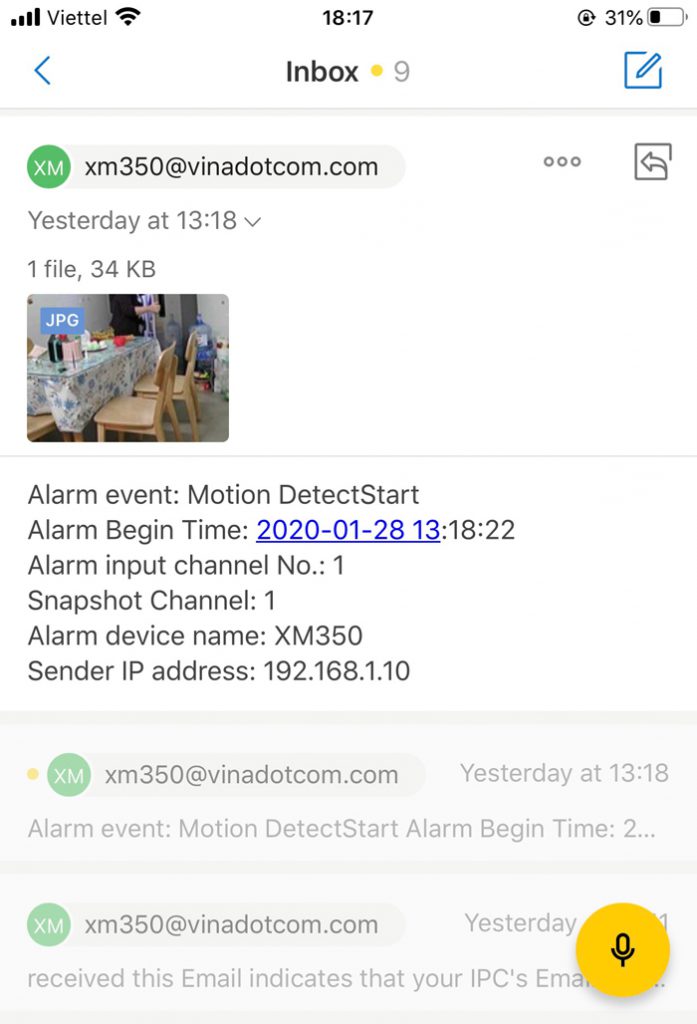Expand details next to Yesterday at 13:18

(x=252, y=222)
